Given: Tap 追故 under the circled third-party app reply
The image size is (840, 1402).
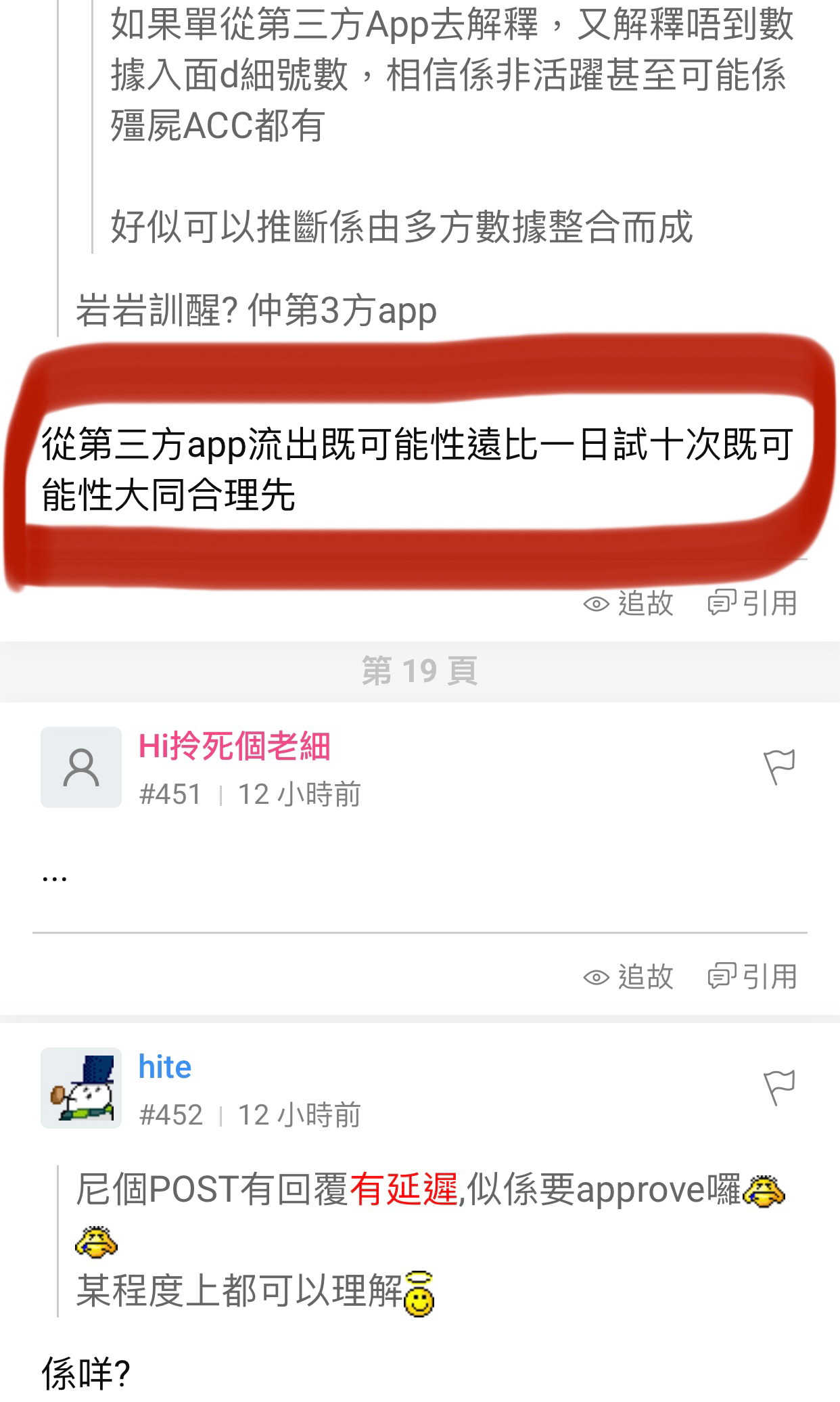Looking at the screenshot, I should [628, 604].
